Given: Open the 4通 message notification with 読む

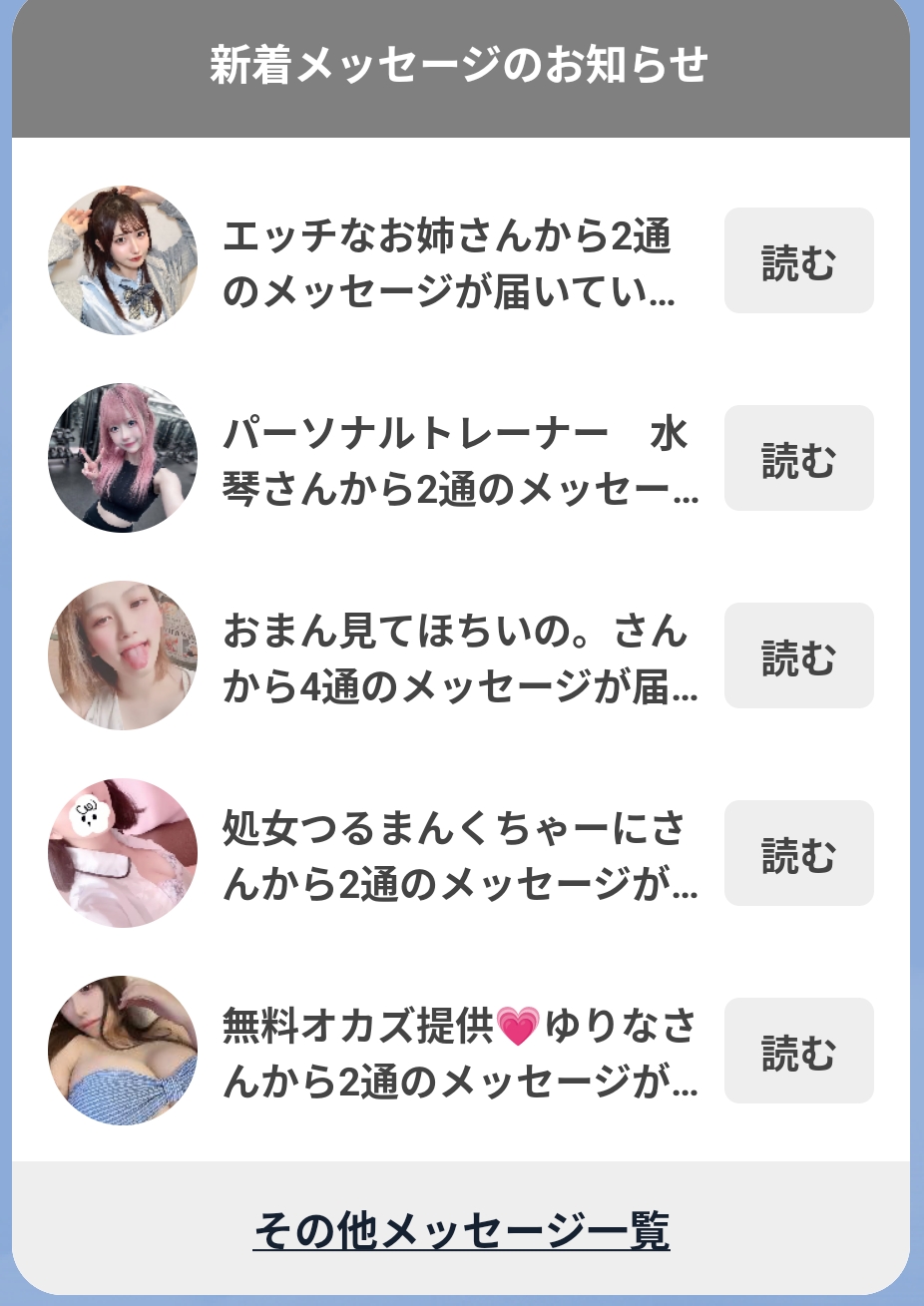Looking at the screenshot, I should point(798,656).
